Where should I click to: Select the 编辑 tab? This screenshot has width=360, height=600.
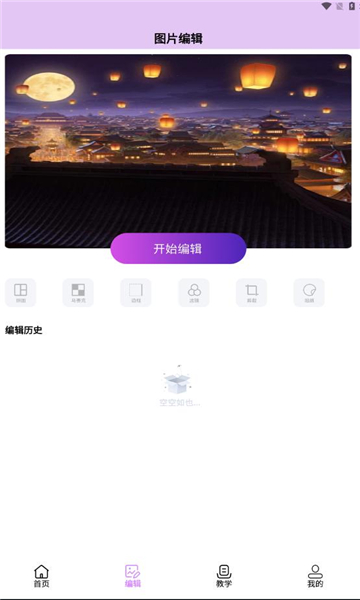pos(133,576)
